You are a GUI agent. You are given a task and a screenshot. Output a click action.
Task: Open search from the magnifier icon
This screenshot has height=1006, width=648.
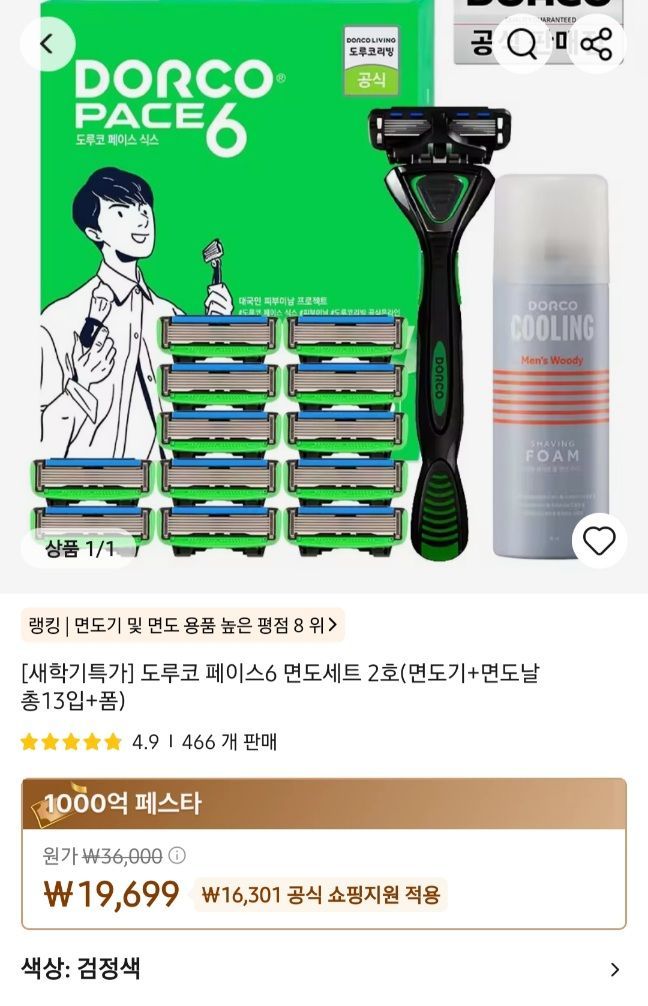[523, 44]
